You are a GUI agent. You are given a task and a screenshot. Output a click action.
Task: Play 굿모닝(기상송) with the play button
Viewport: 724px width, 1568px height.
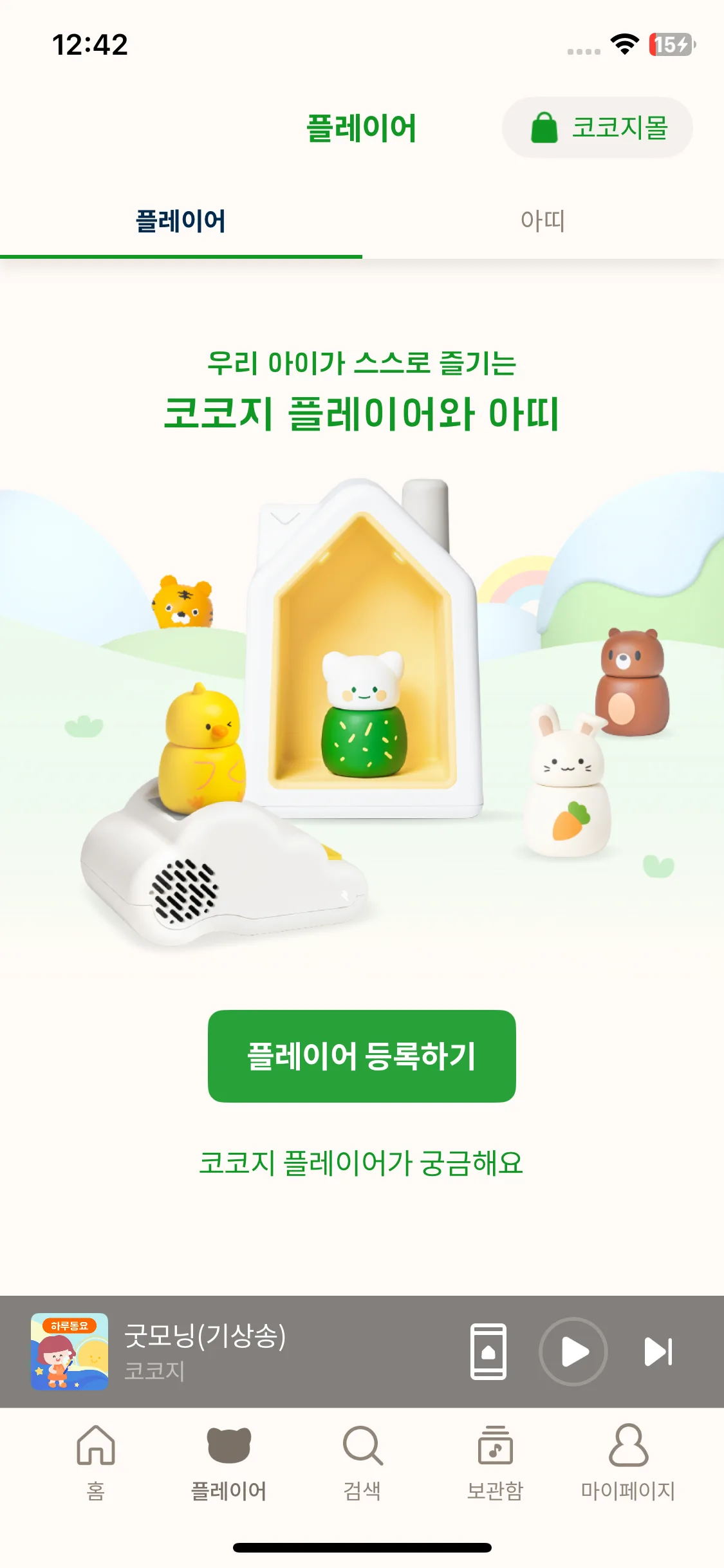[x=571, y=1352]
